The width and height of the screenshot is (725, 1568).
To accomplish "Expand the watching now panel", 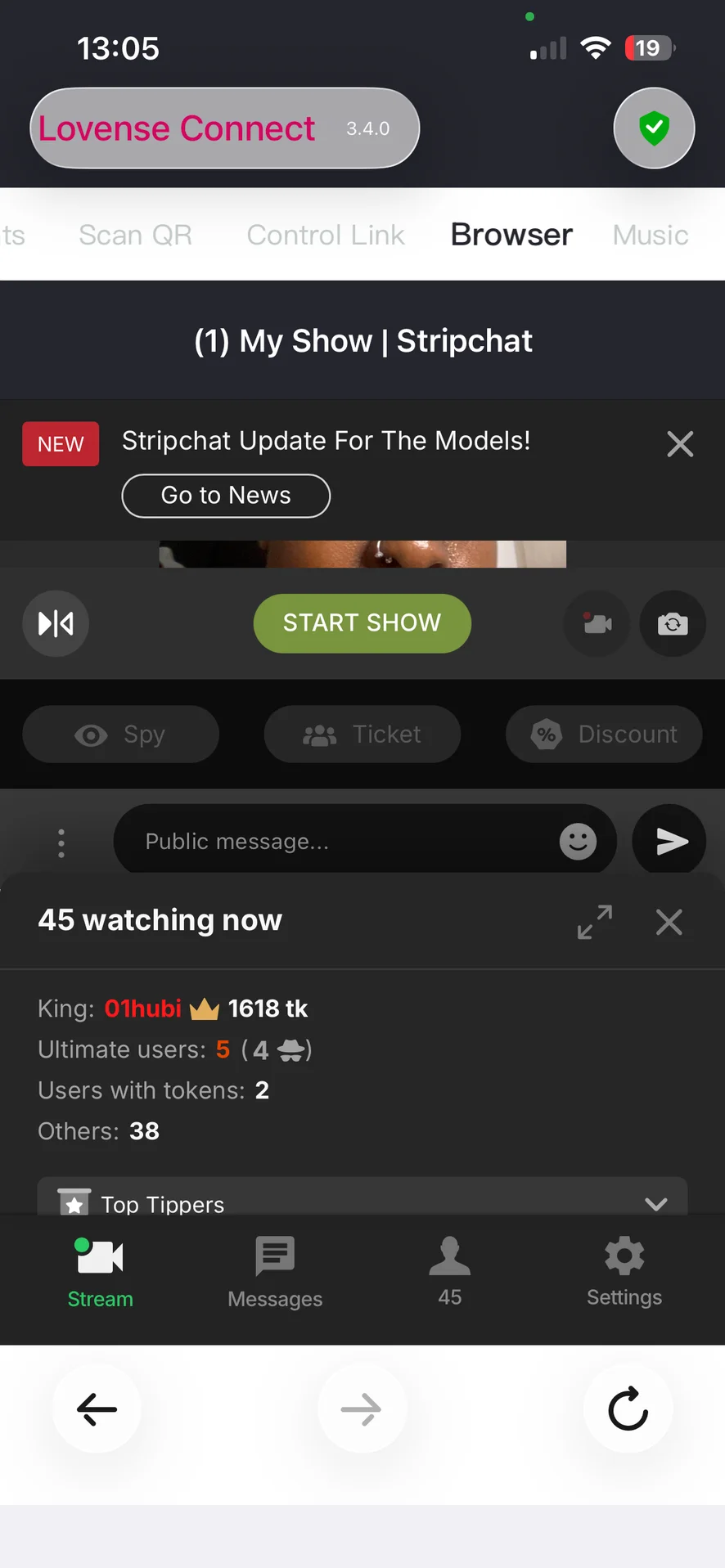I will tap(595, 922).
